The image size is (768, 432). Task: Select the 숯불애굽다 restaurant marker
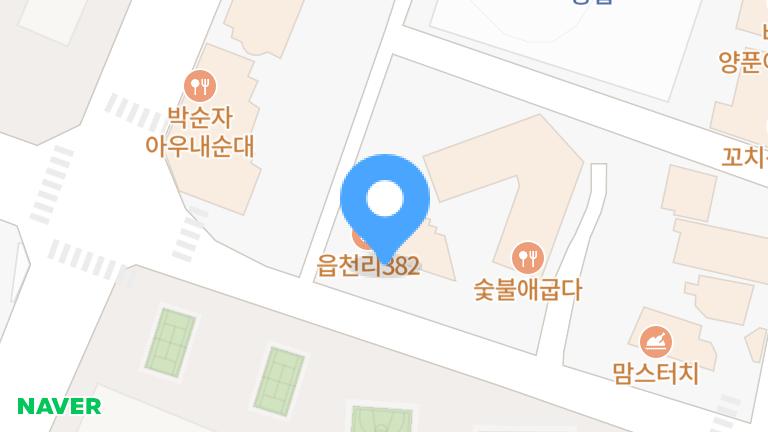click(527, 257)
